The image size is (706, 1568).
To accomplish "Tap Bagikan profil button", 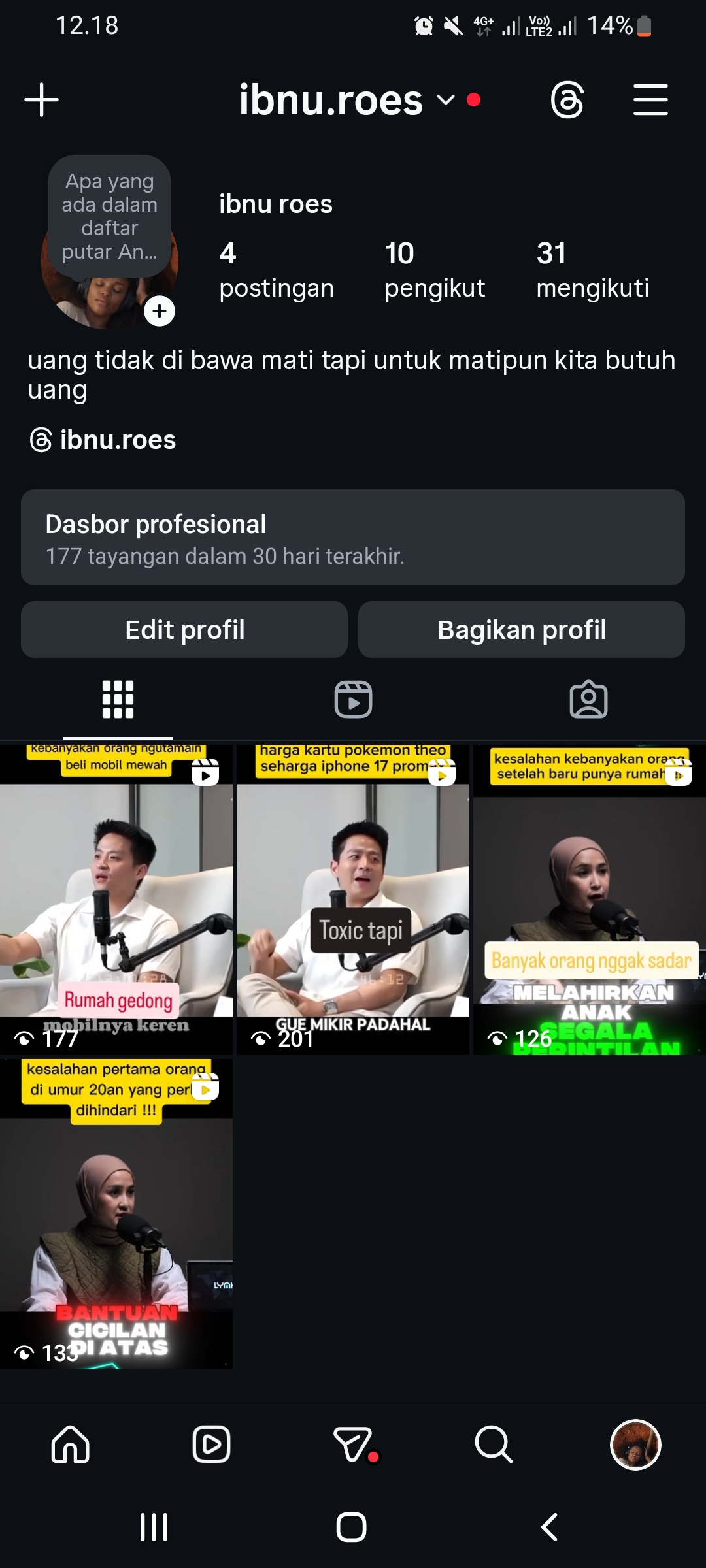I will pyautogui.click(x=522, y=630).
